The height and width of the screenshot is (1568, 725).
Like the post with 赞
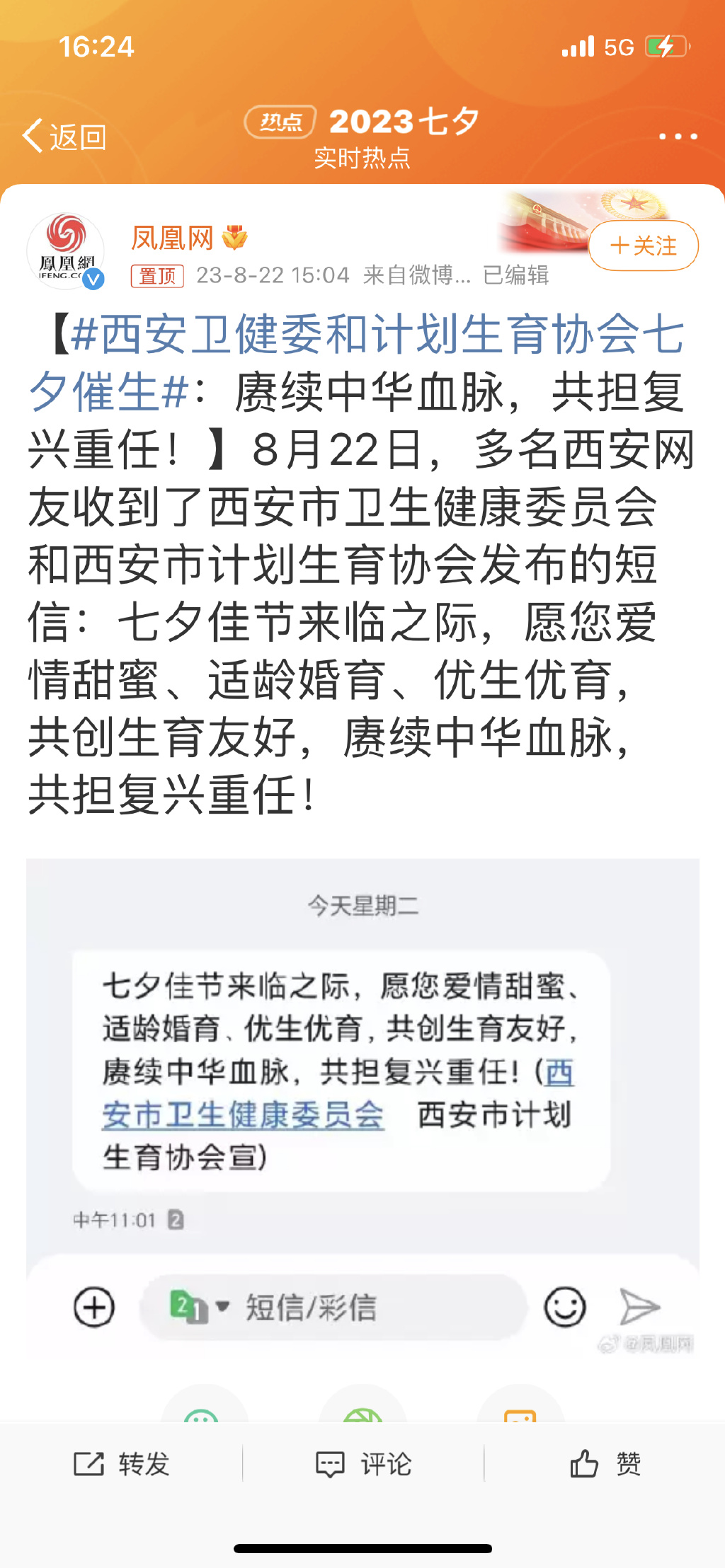click(x=605, y=1463)
